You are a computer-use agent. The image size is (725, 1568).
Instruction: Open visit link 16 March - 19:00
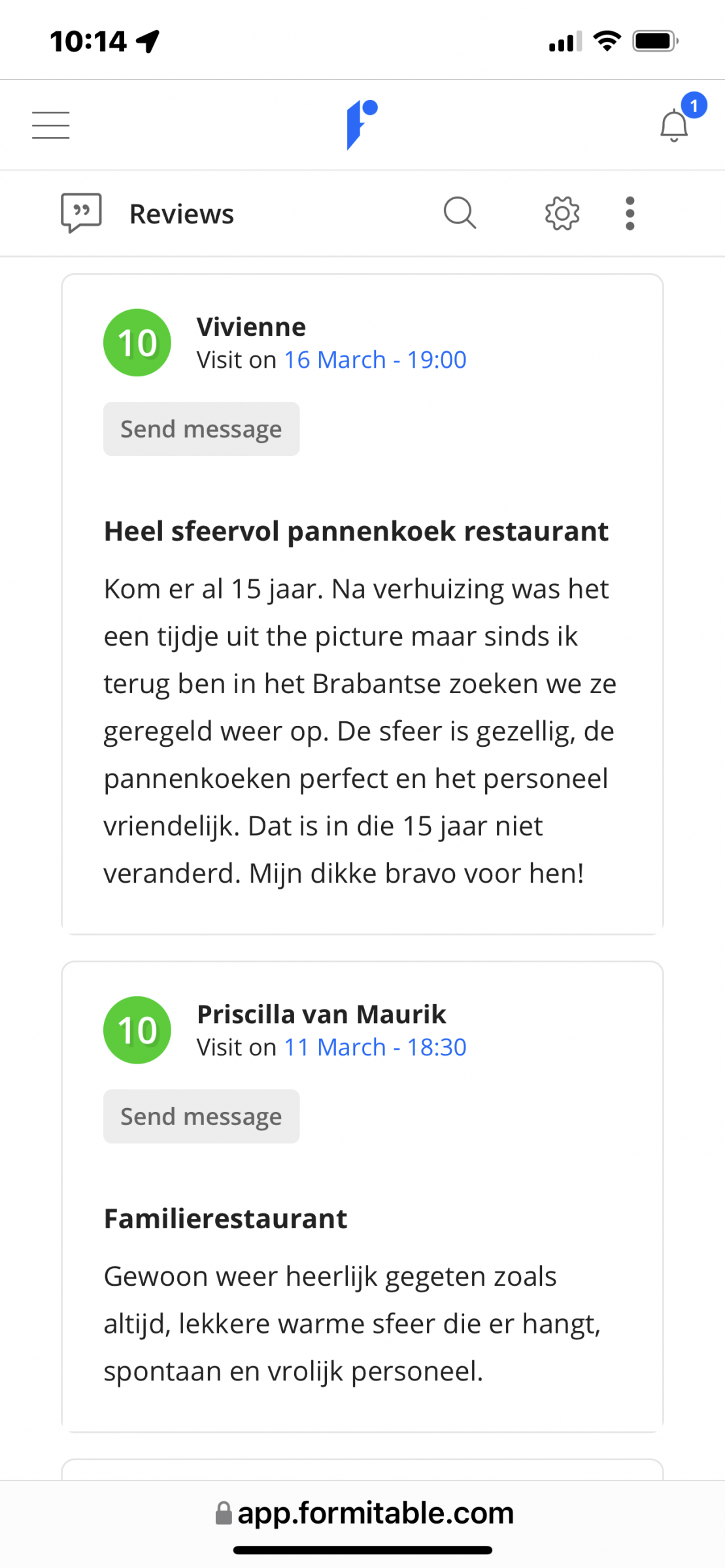tap(375, 360)
